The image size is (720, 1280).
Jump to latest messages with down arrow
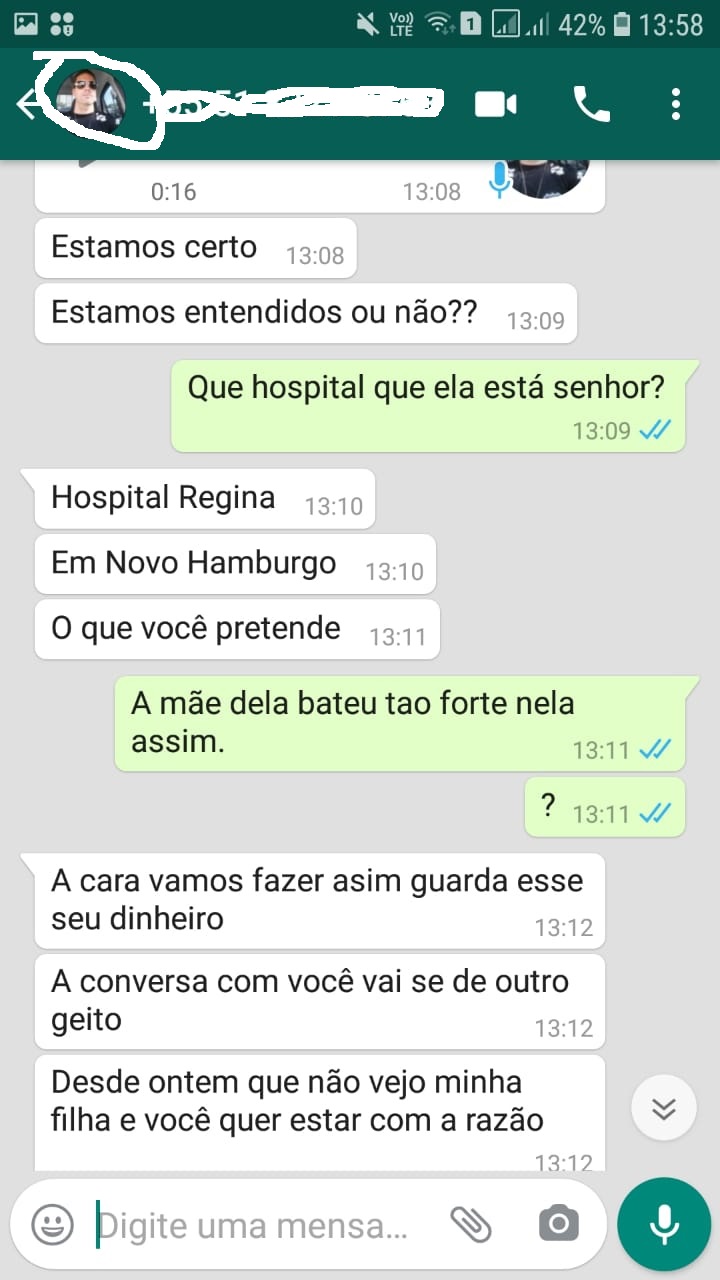(664, 1108)
